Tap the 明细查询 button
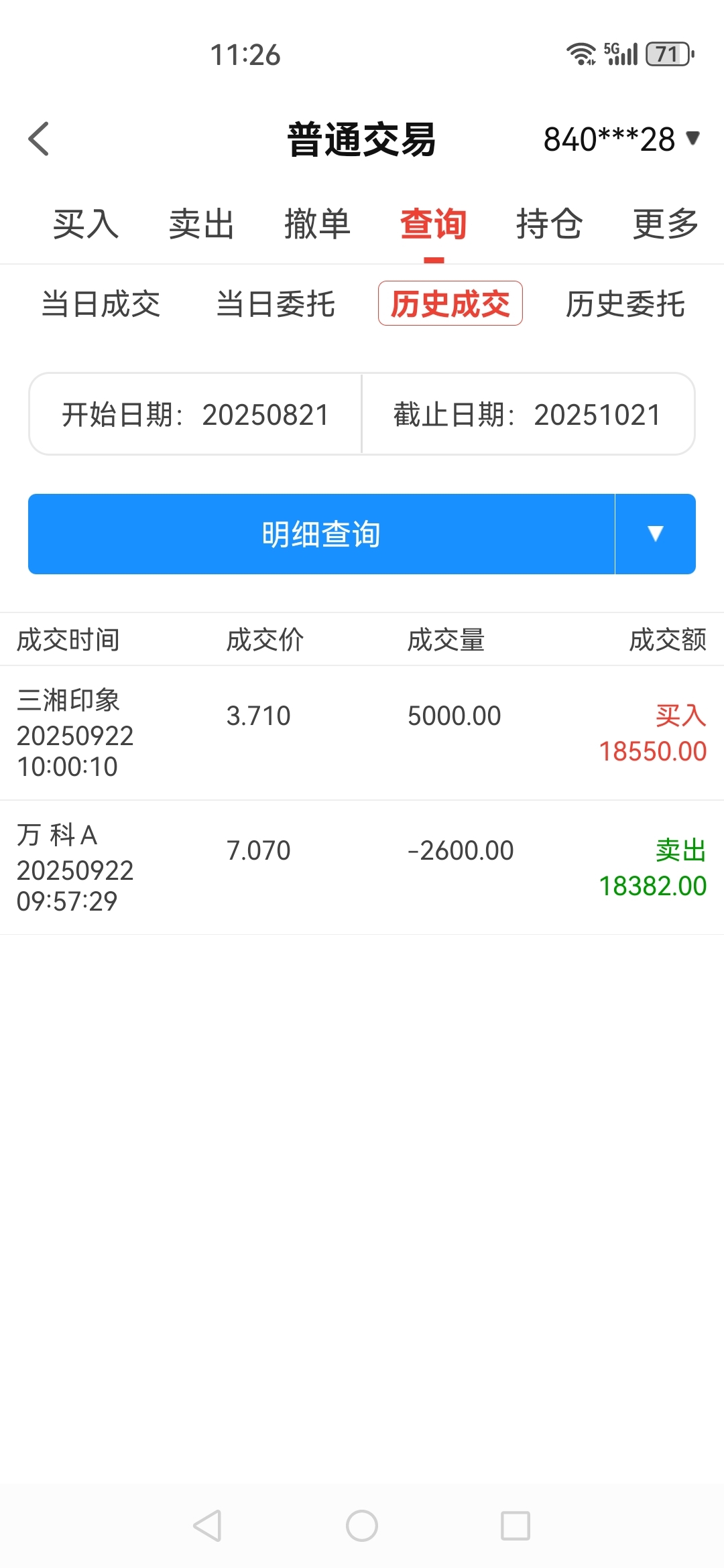The height and width of the screenshot is (1568, 724). 321,534
